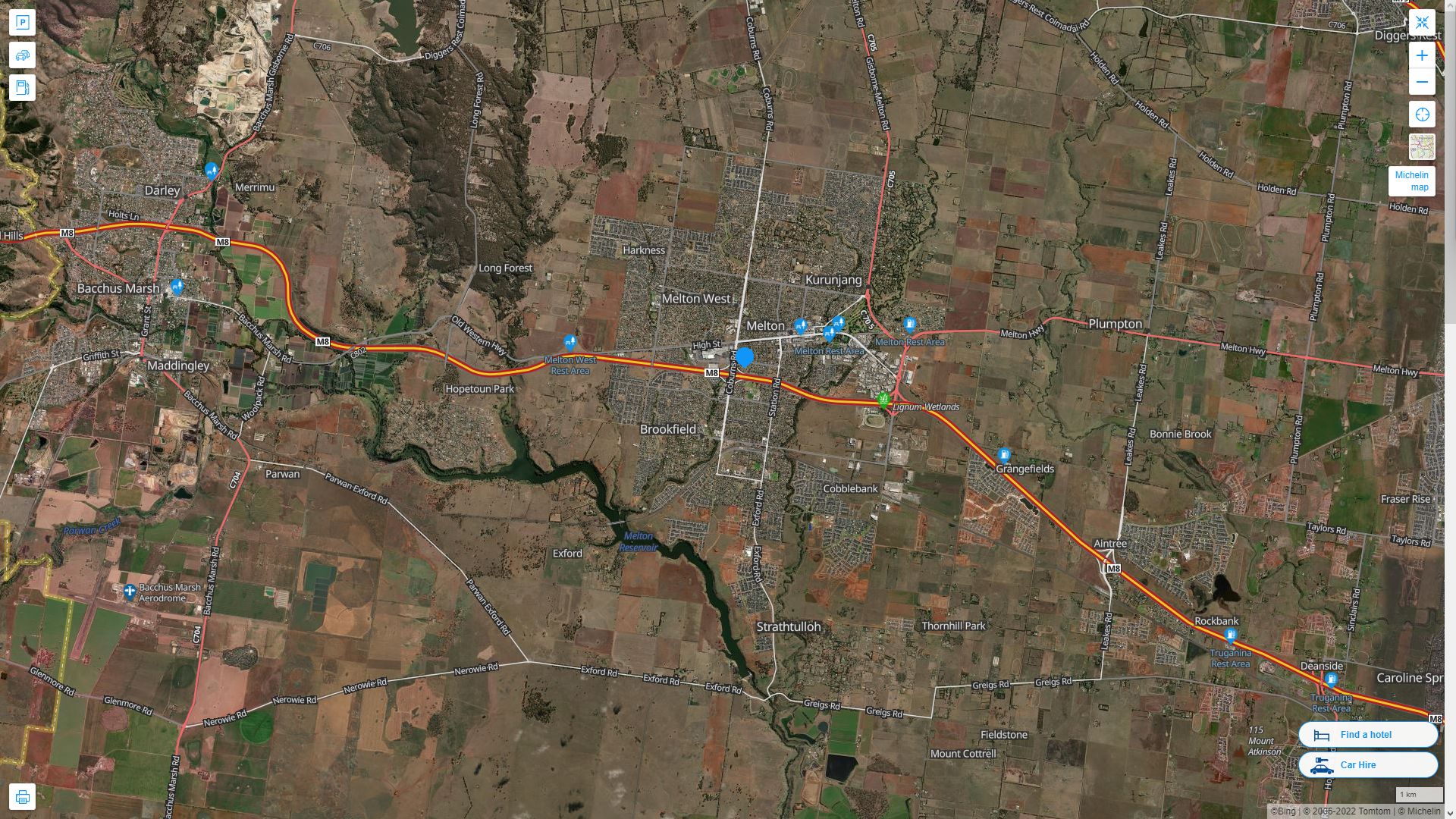This screenshot has height=819, width=1456.
Task: Print the current map
Action: (22, 797)
